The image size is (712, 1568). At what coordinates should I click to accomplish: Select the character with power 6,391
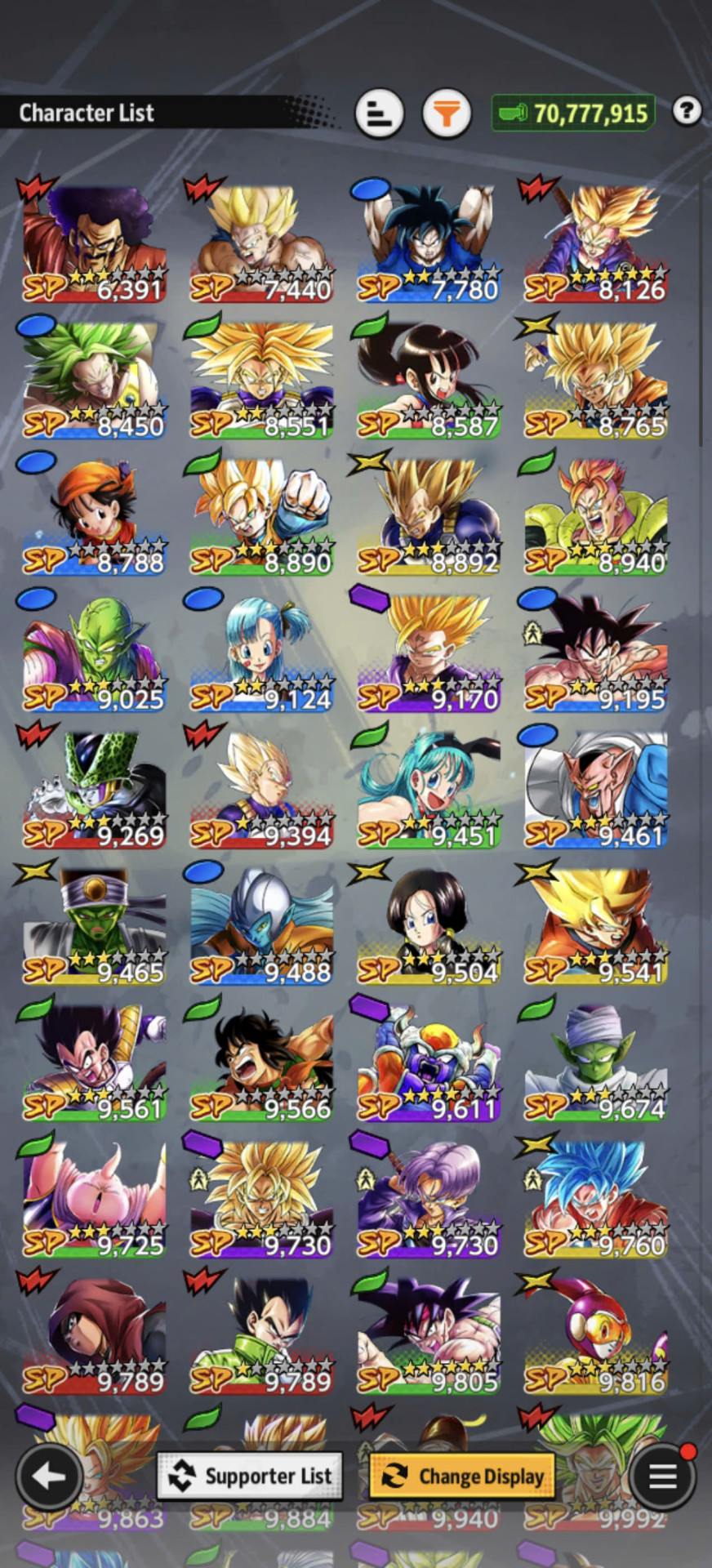[94, 243]
